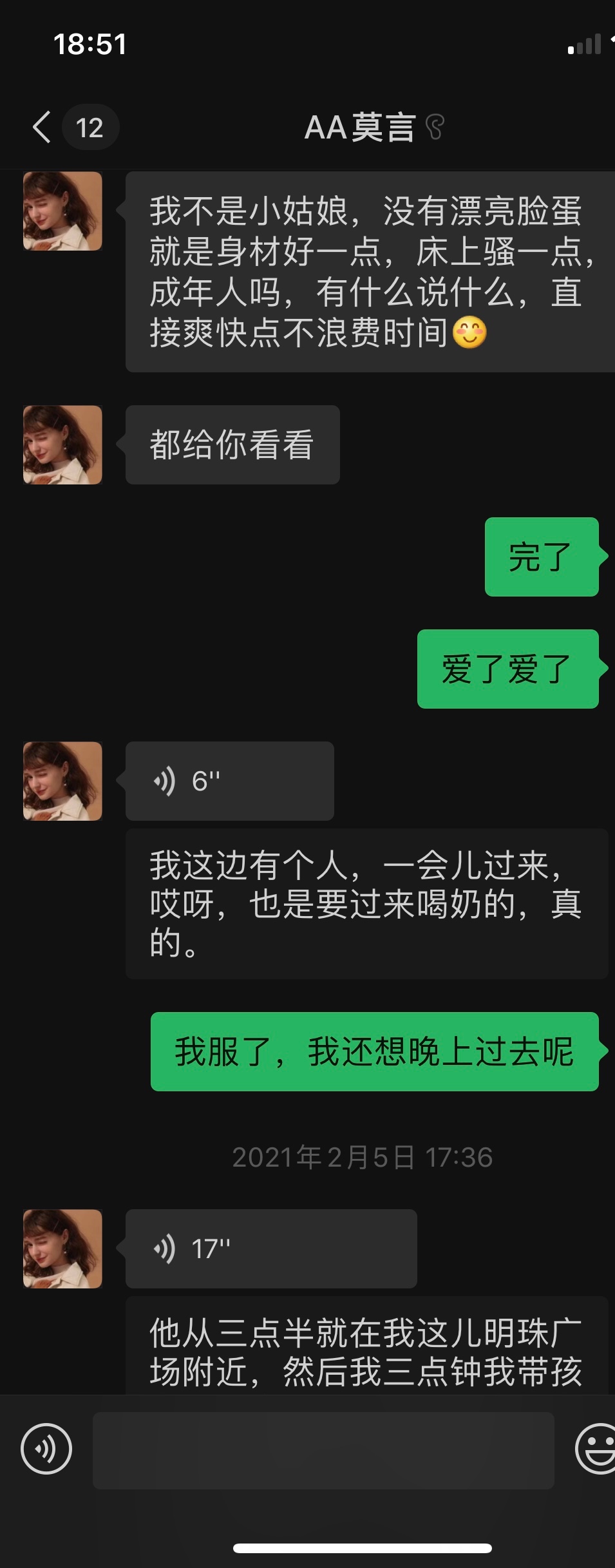615x1568 pixels.
Task: Tap the signal strength indicator
Action: pyautogui.click(x=583, y=44)
